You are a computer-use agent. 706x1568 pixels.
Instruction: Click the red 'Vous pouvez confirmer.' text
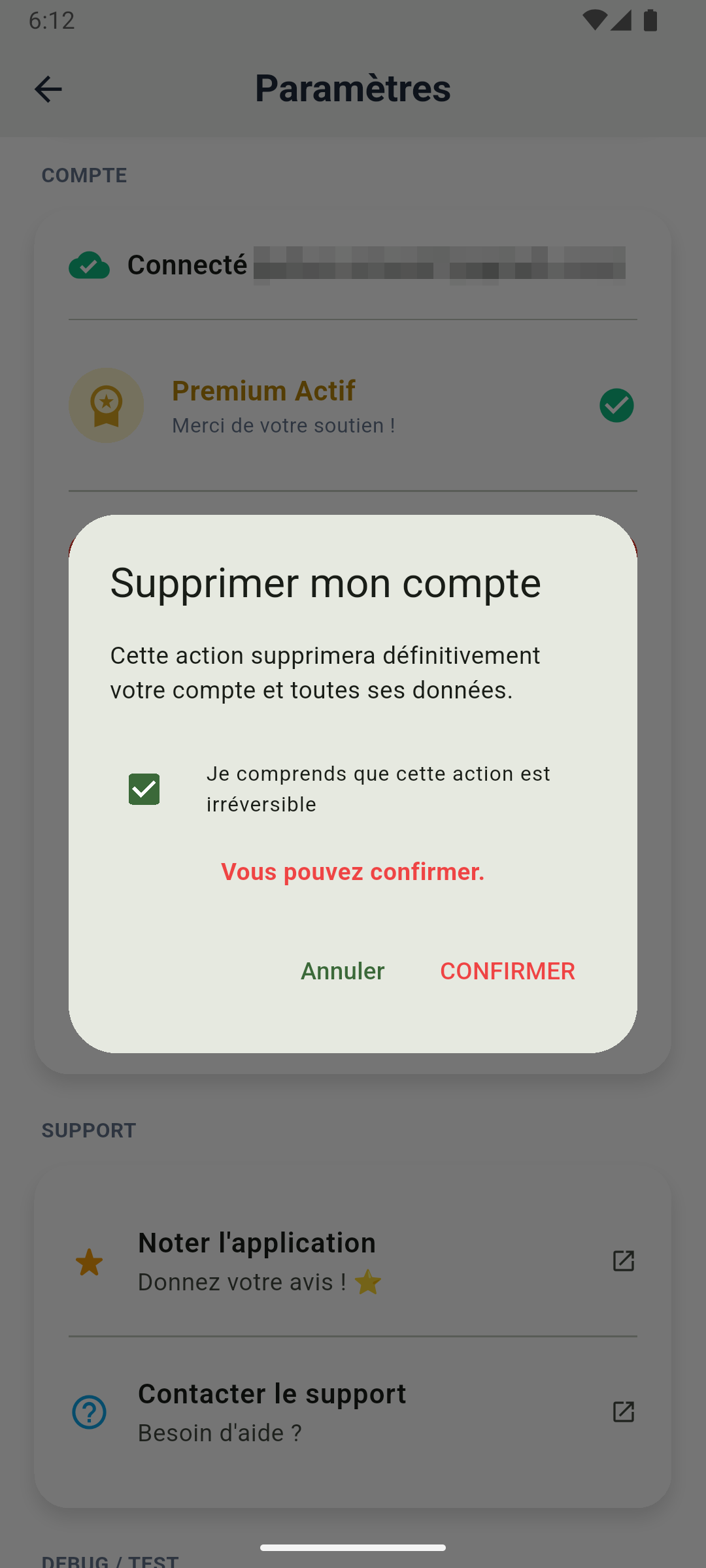pyautogui.click(x=352, y=872)
